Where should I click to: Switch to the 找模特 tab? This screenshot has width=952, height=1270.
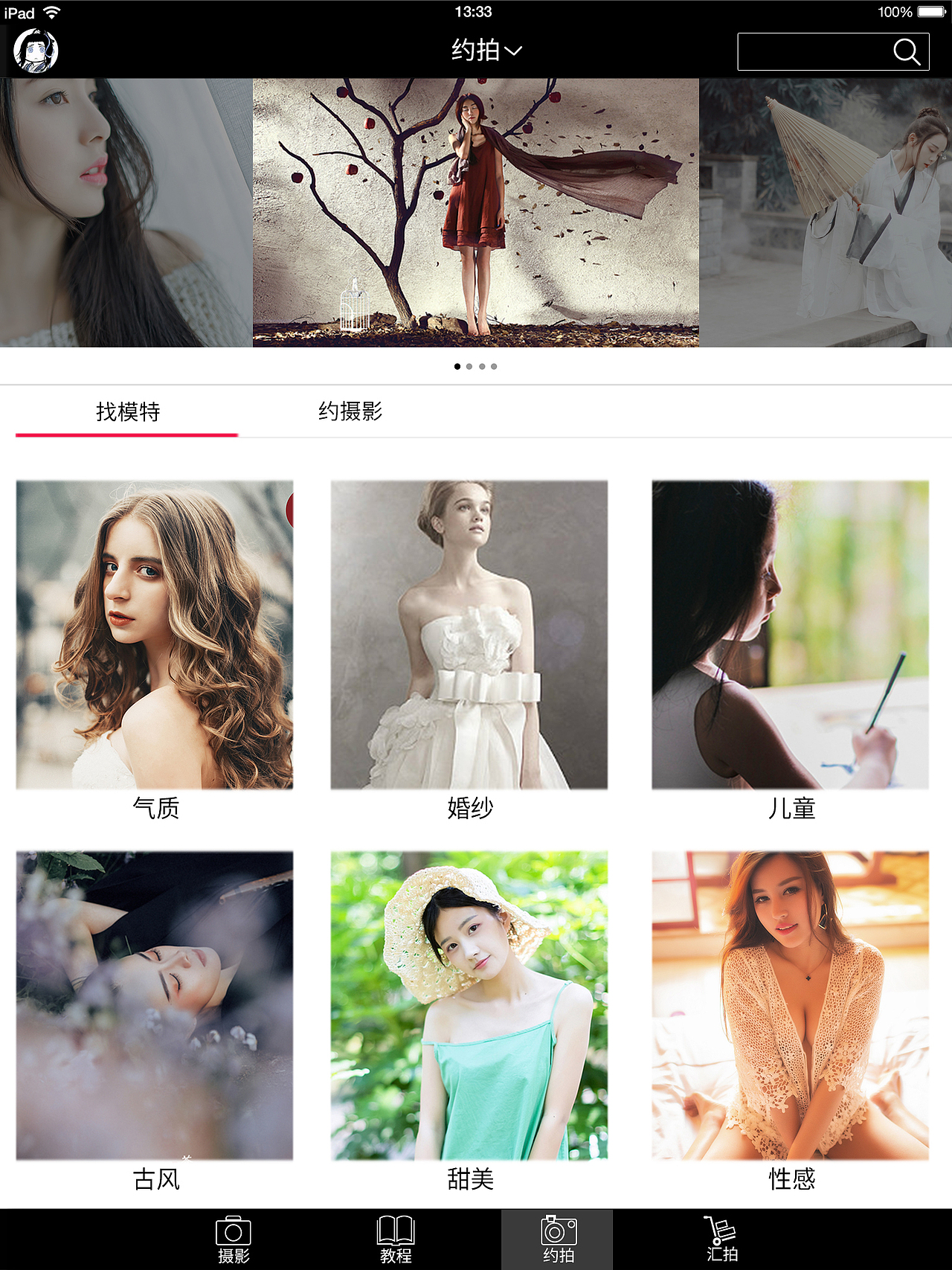(x=127, y=412)
